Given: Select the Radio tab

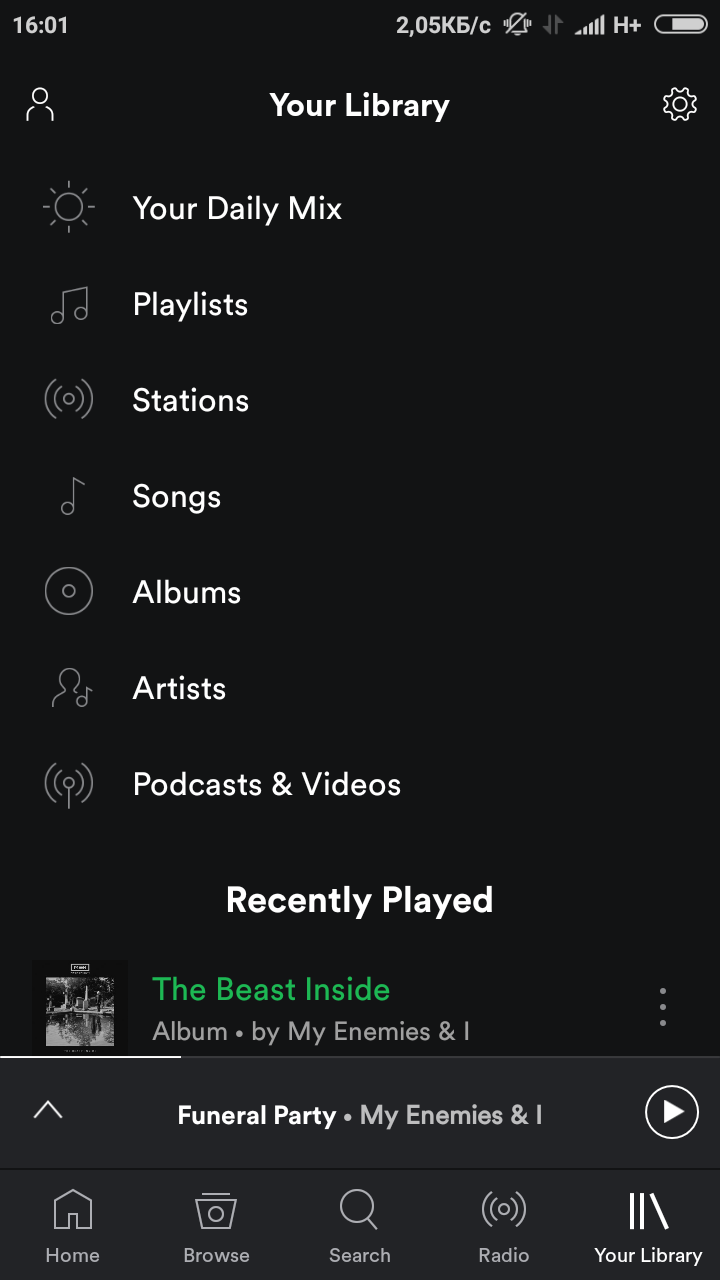Looking at the screenshot, I should point(504,1226).
